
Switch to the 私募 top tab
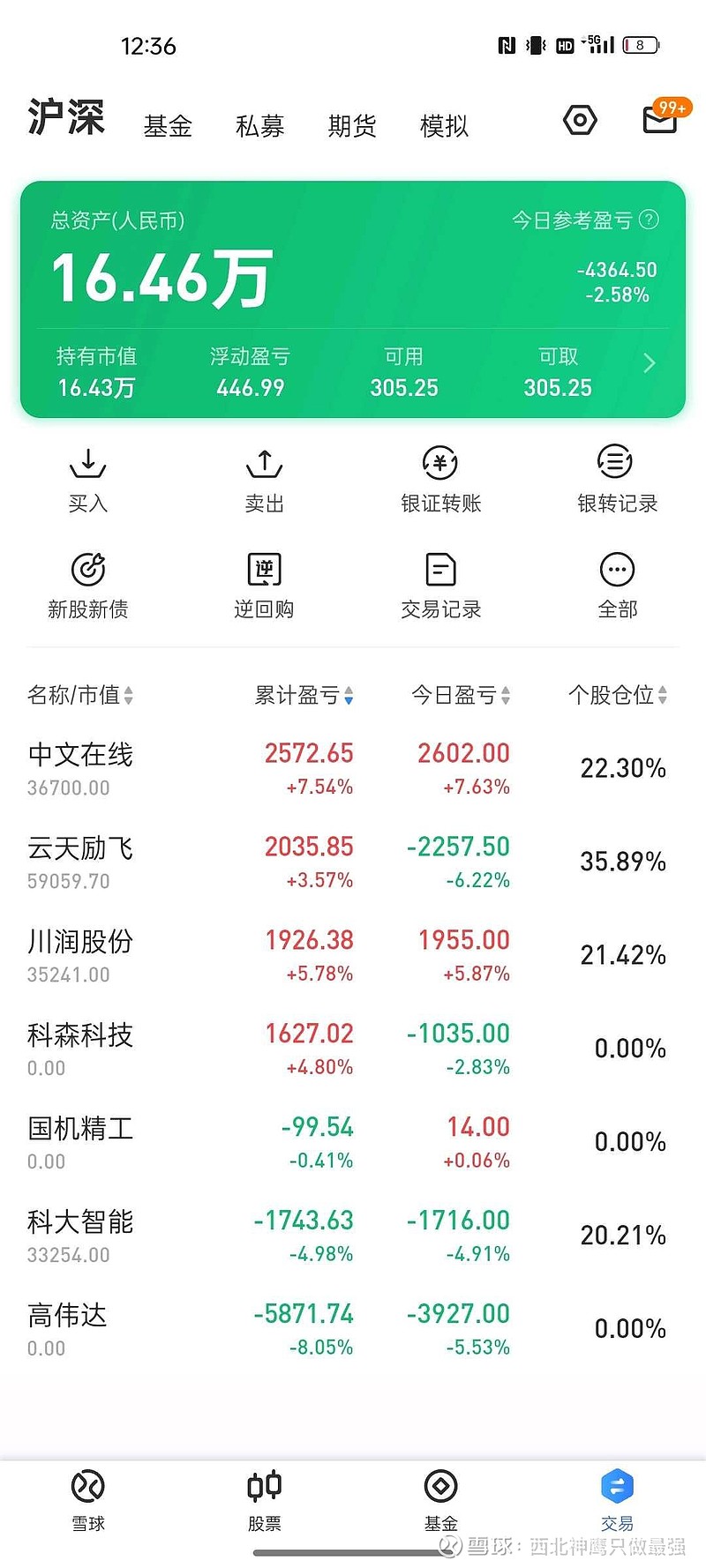(x=259, y=126)
